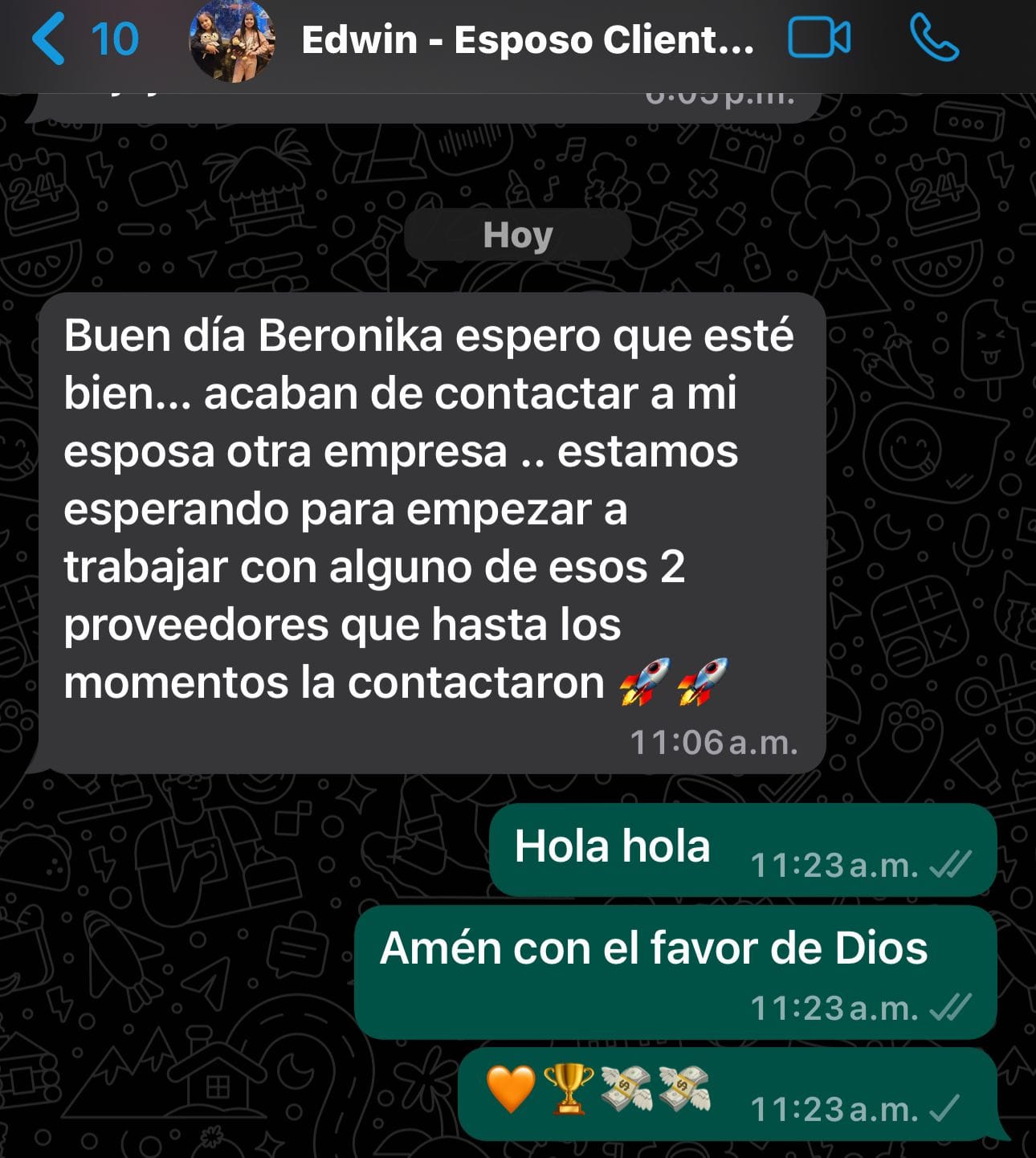The height and width of the screenshot is (1158, 1036).
Task: Open Edwin's contact info from the header
Action: pyautogui.click(x=527, y=40)
